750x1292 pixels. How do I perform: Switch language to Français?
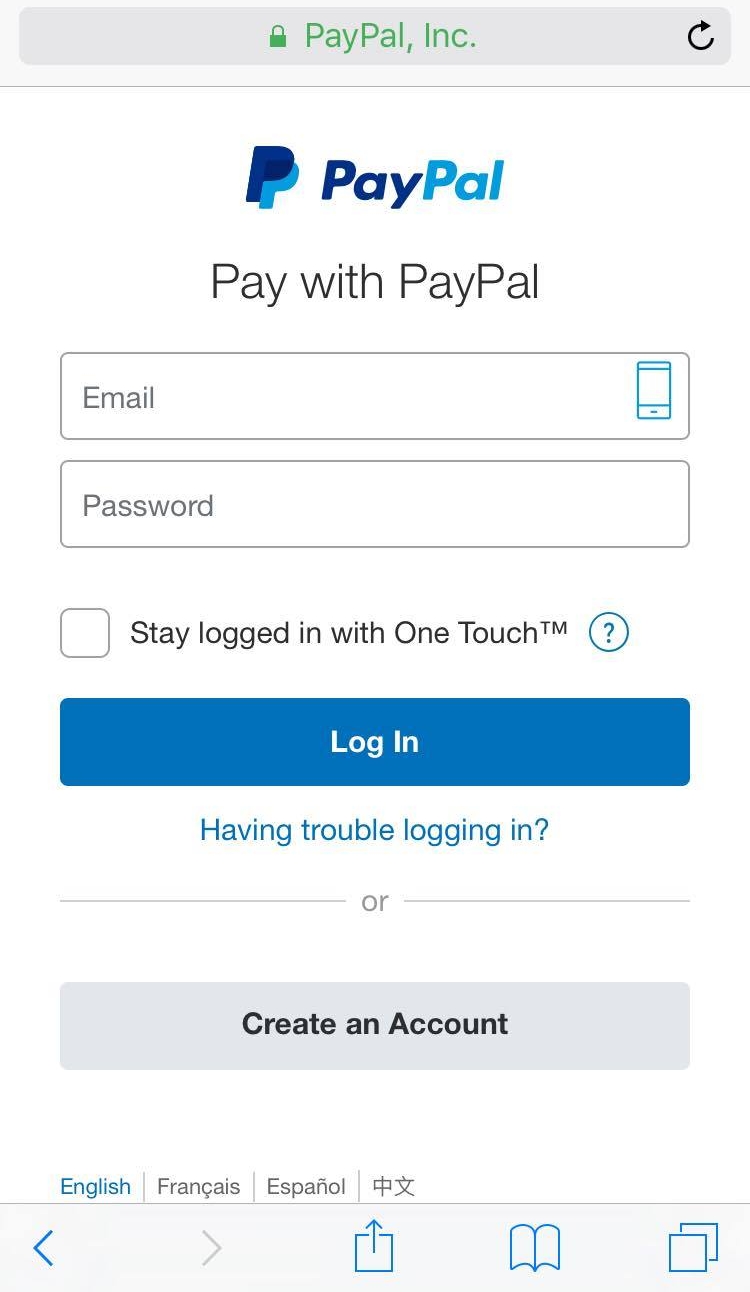coord(198,1186)
